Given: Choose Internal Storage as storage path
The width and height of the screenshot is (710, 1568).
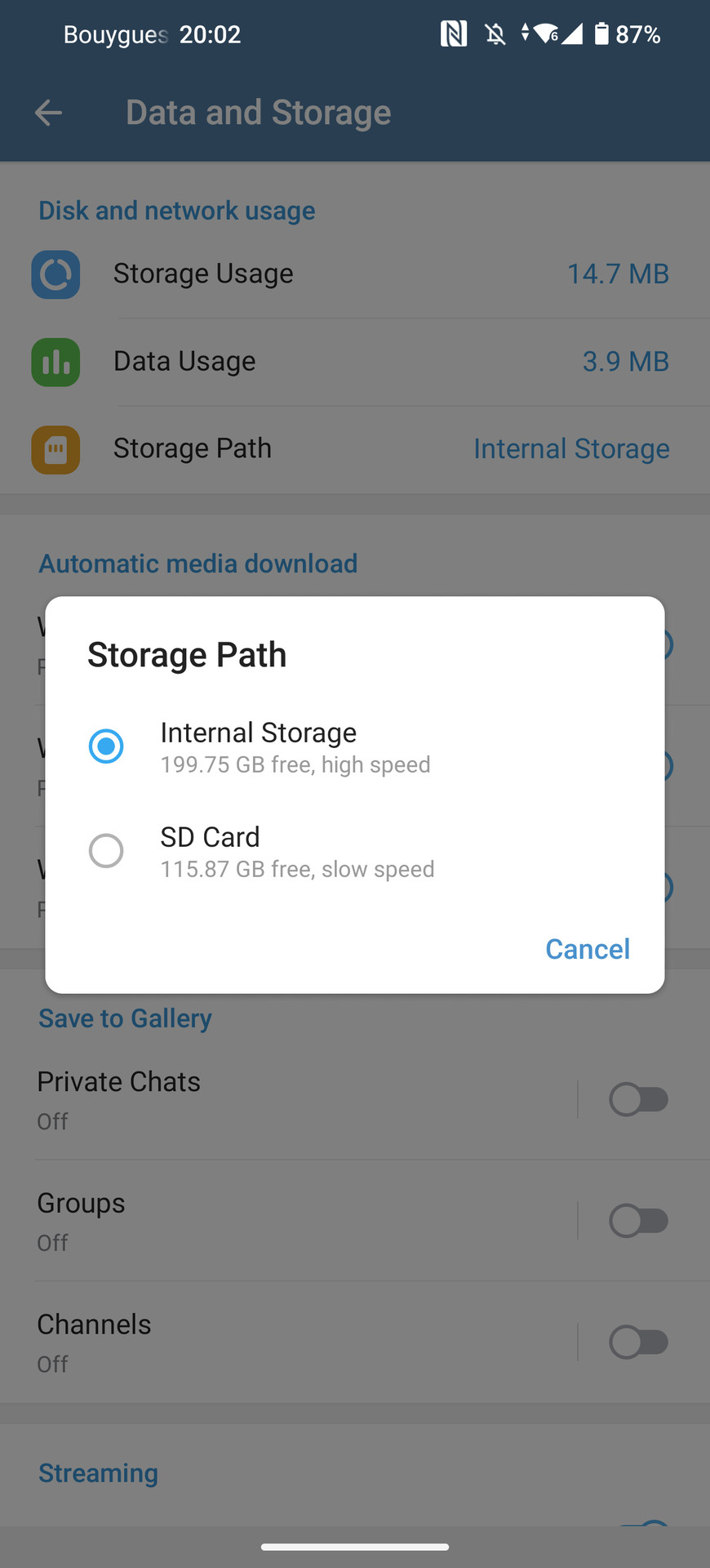Looking at the screenshot, I should click(106, 746).
